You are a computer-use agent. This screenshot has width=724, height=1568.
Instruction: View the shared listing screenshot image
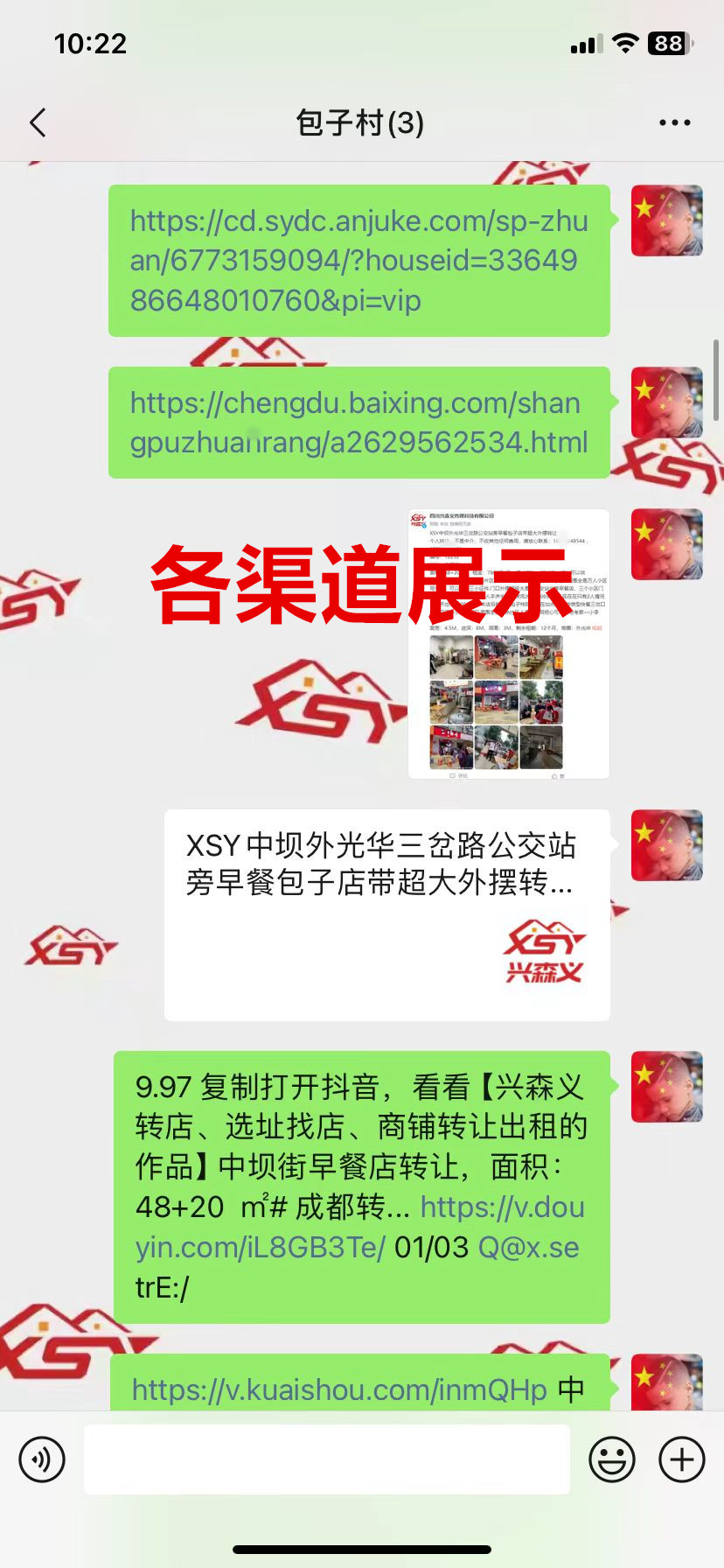coord(509,644)
